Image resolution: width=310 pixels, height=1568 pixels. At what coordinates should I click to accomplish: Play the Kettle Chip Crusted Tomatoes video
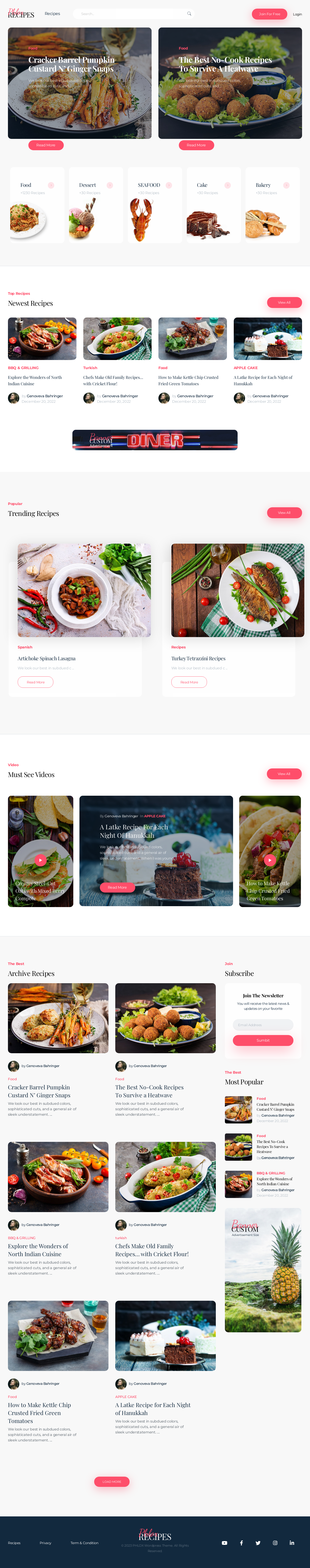(270, 860)
